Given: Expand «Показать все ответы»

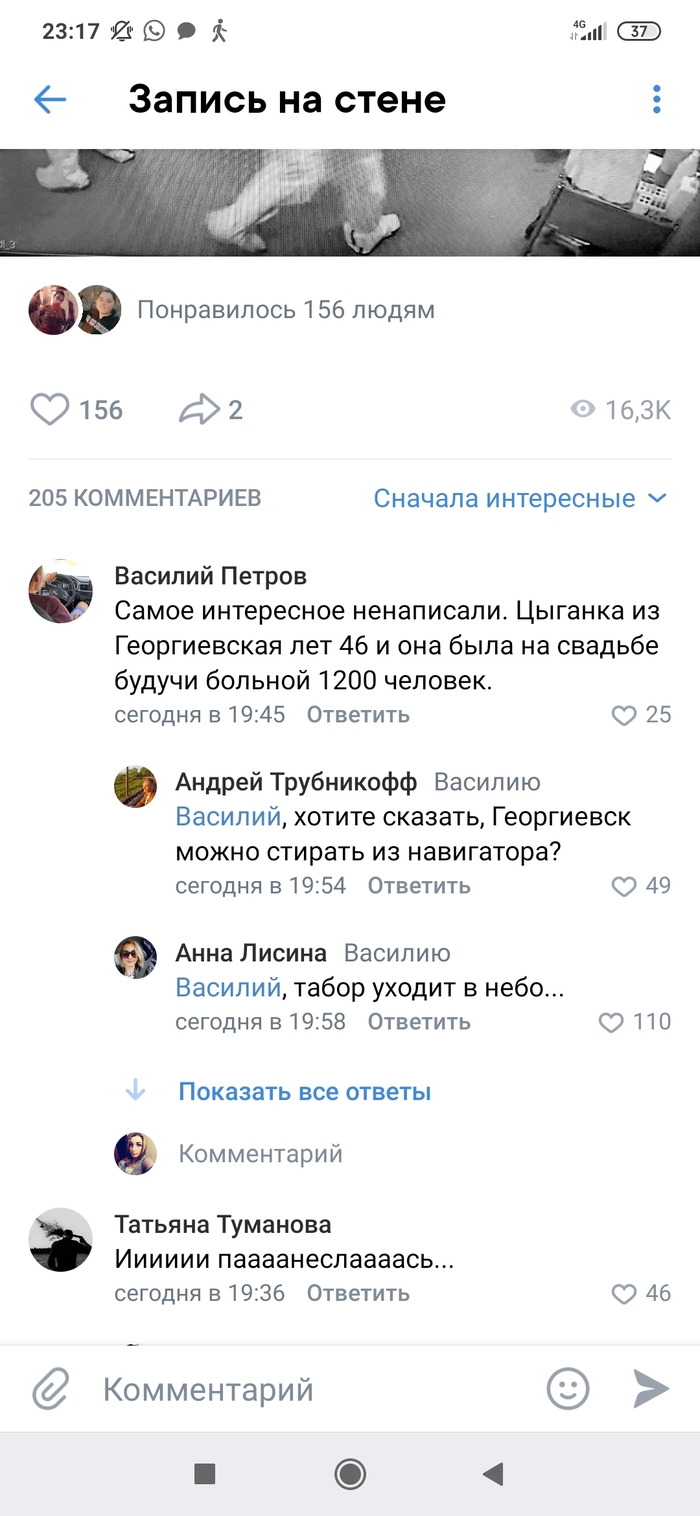Looking at the screenshot, I should tap(304, 1092).
